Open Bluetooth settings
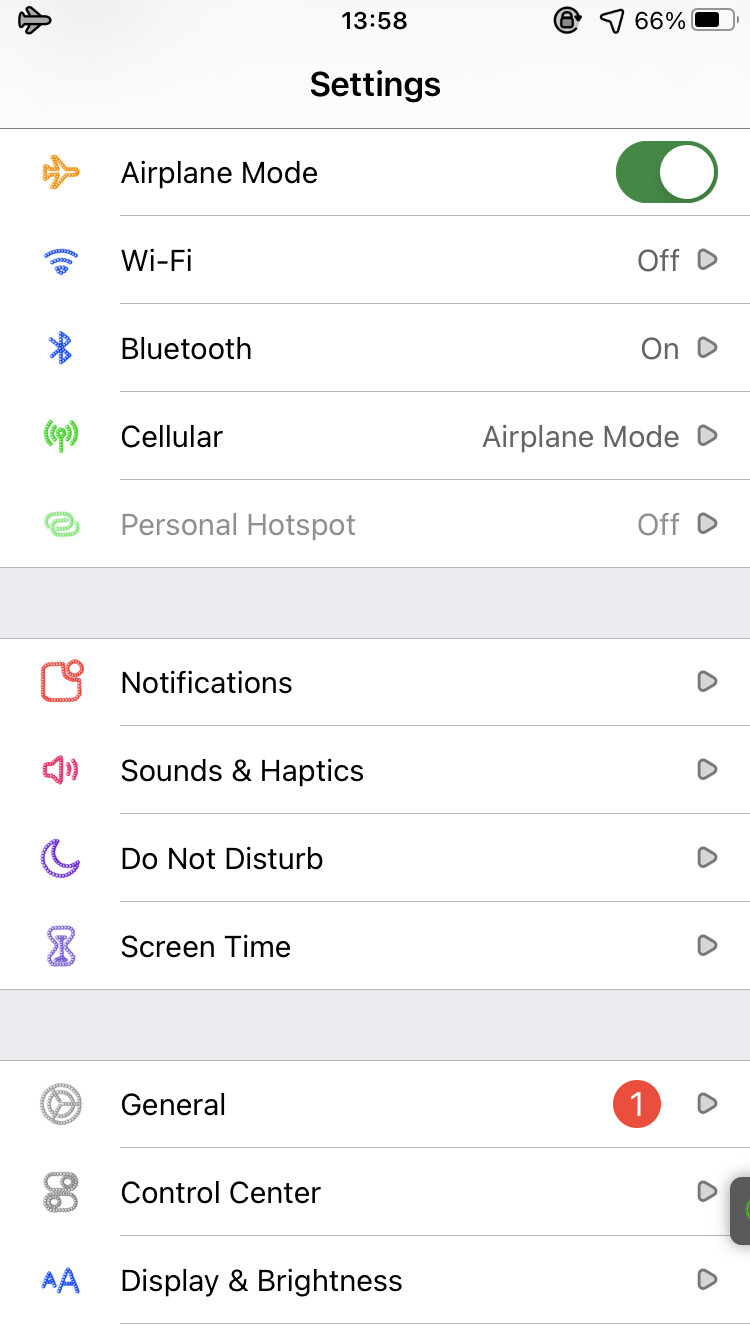This screenshot has height=1334, width=750. tap(375, 348)
